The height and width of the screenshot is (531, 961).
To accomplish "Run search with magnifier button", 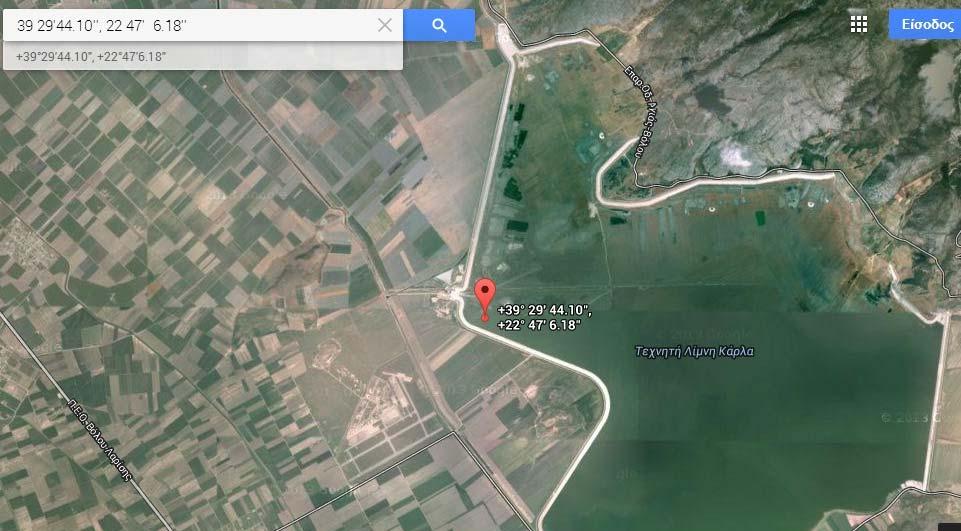I will 439,26.
